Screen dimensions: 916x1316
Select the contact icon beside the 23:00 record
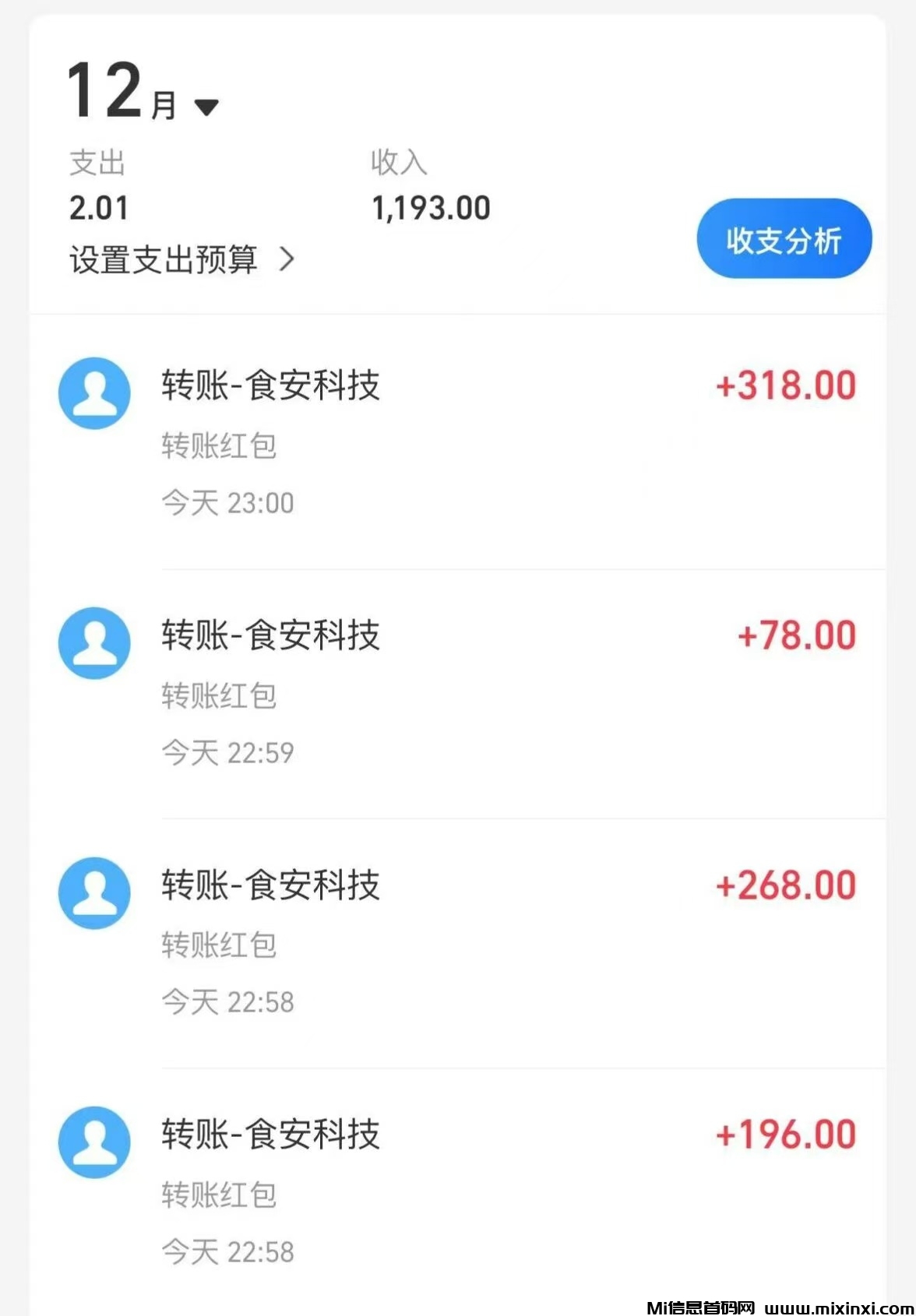click(94, 393)
